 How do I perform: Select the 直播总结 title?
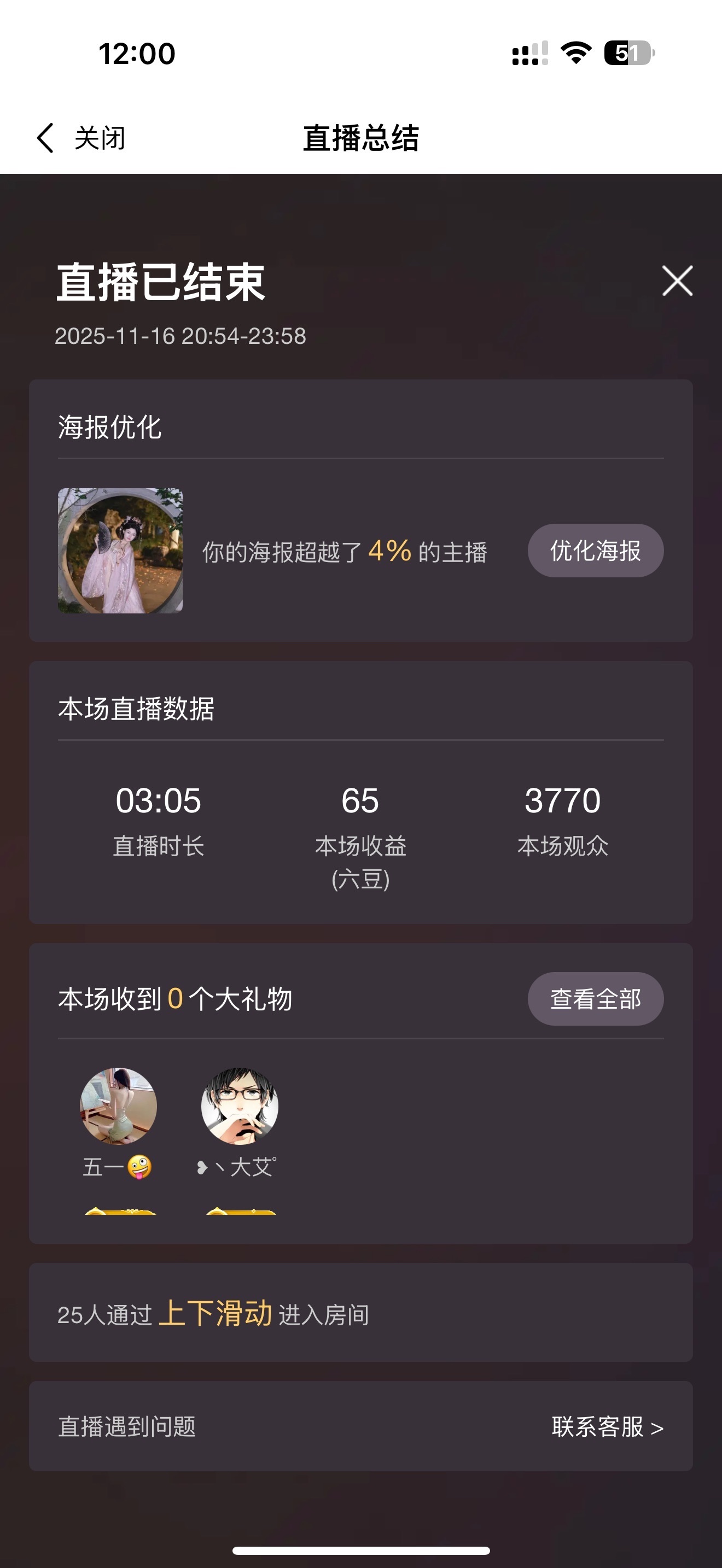pos(360,138)
